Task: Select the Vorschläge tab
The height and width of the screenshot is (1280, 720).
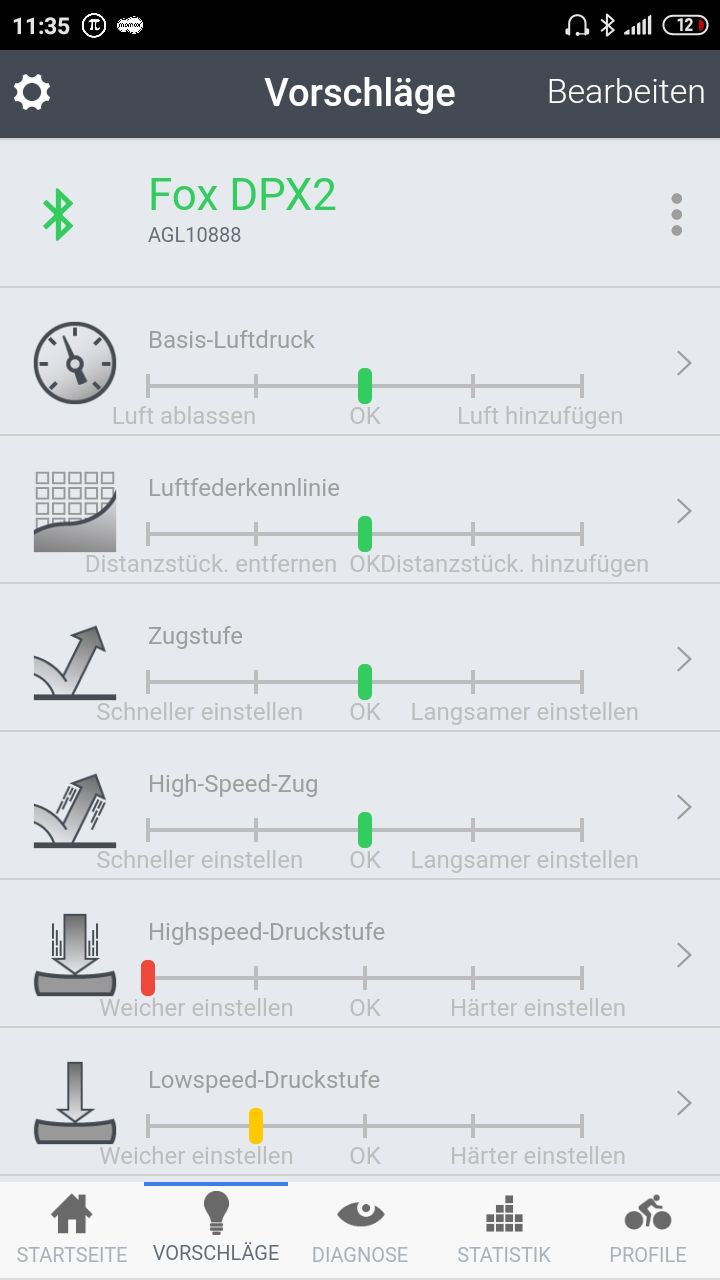Action: coord(216,1230)
